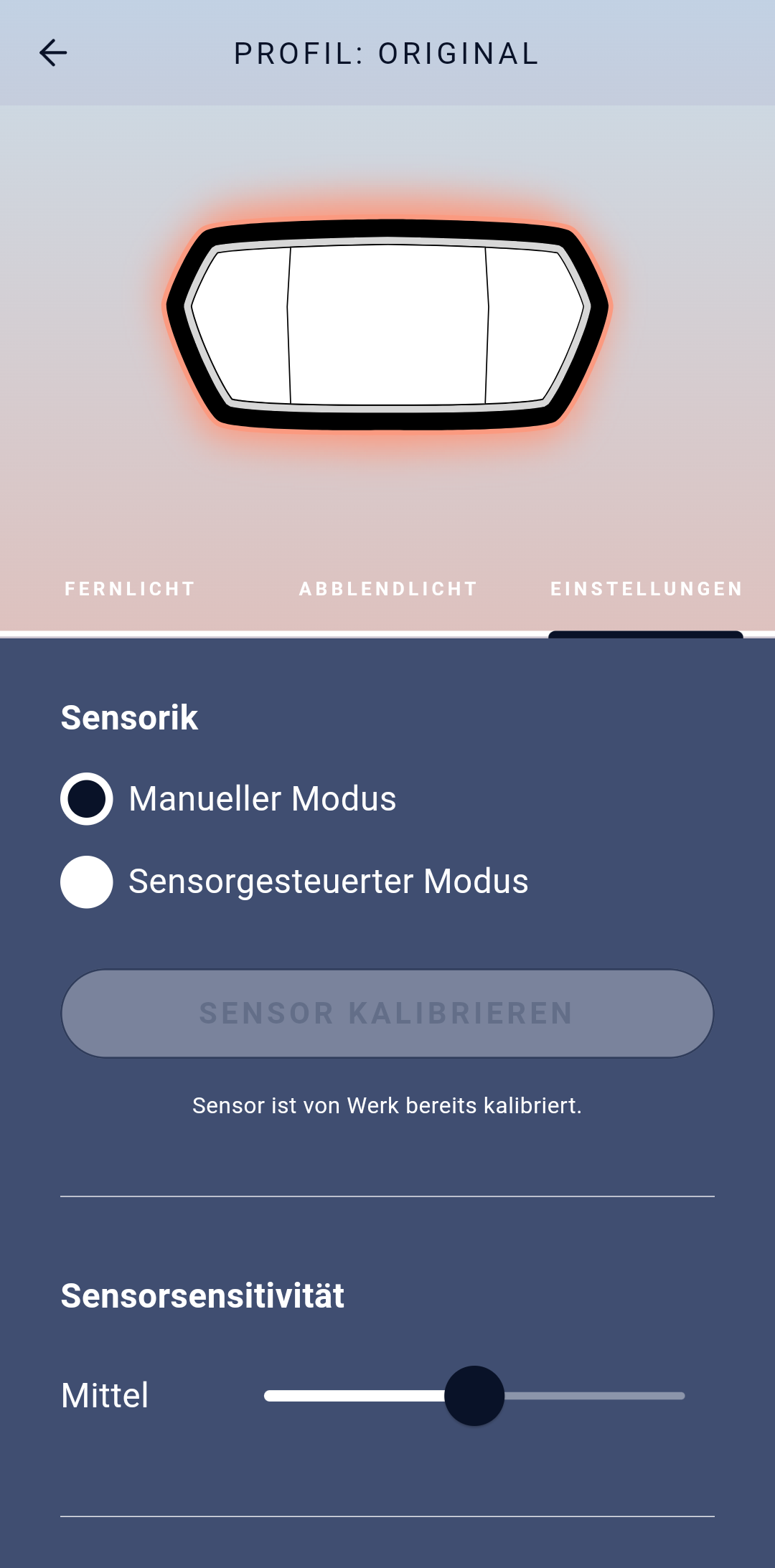775x1568 pixels.
Task: Switch to the Abblendlicht tab
Action: pyautogui.click(x=388, y=589)
